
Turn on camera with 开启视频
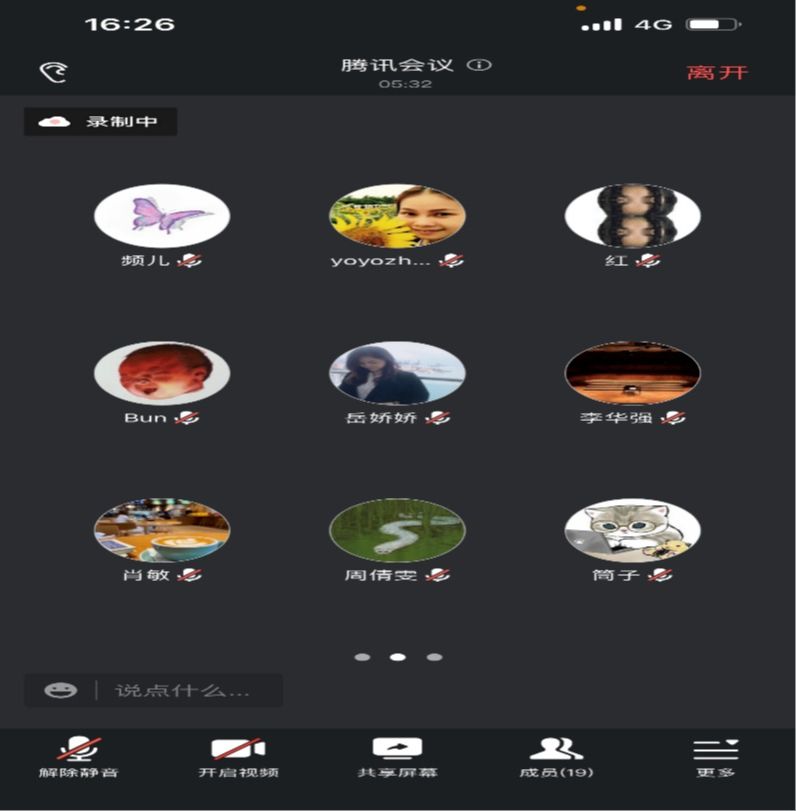click(x=238, y=758)
